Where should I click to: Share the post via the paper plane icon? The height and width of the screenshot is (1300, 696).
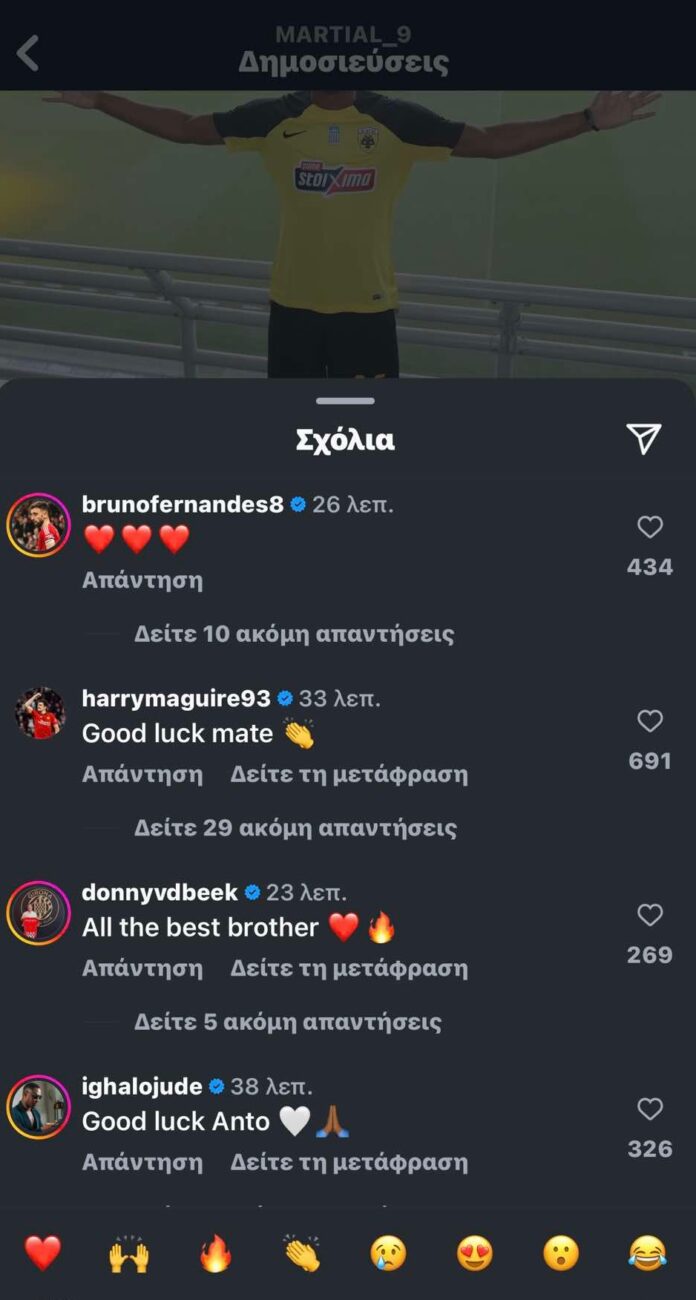pos(643,438)
